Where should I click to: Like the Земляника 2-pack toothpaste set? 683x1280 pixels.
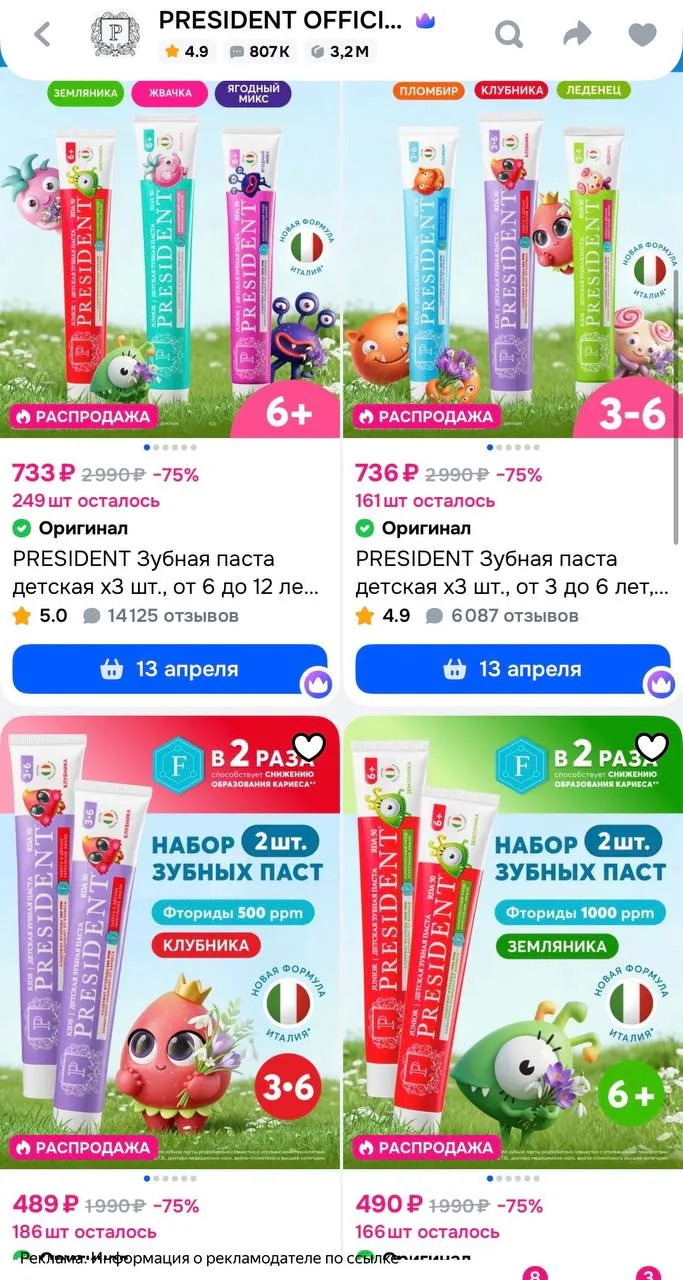pyautogui.click(x=652, y=747)
